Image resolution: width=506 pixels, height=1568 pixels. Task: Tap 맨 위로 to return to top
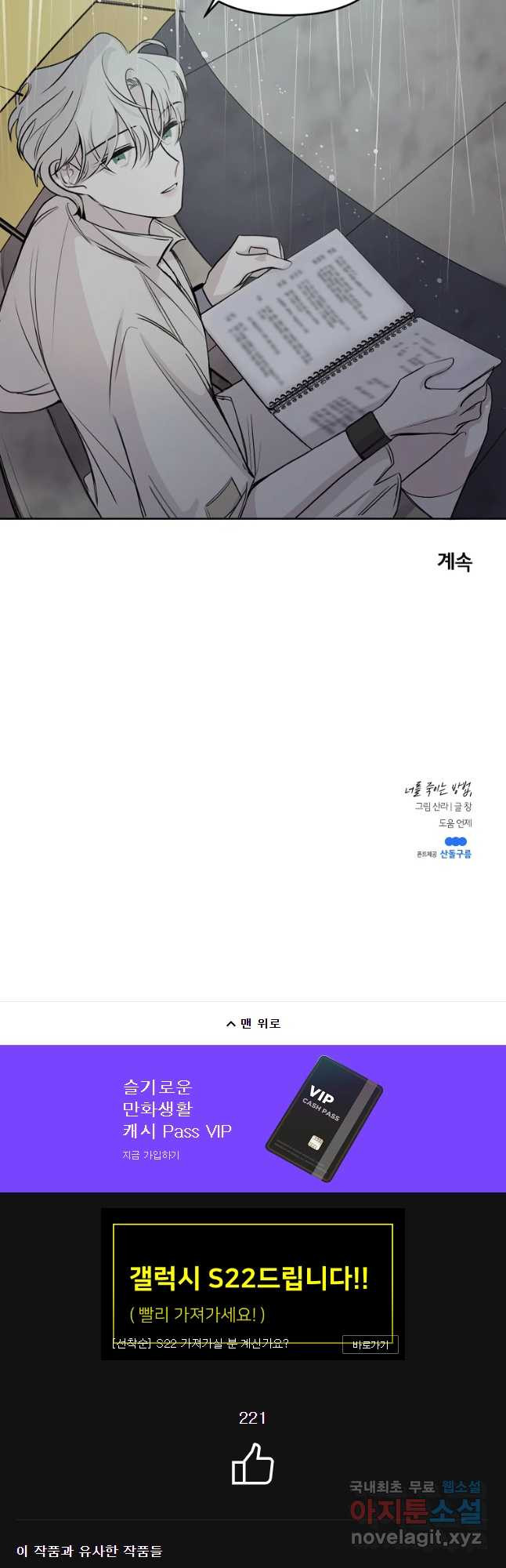253,1023
